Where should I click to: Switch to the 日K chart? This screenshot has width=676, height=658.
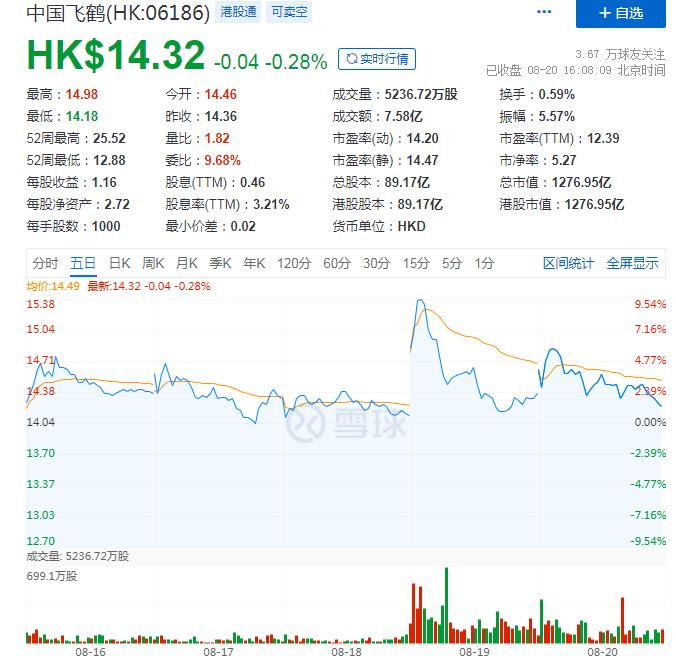(119, 263)
